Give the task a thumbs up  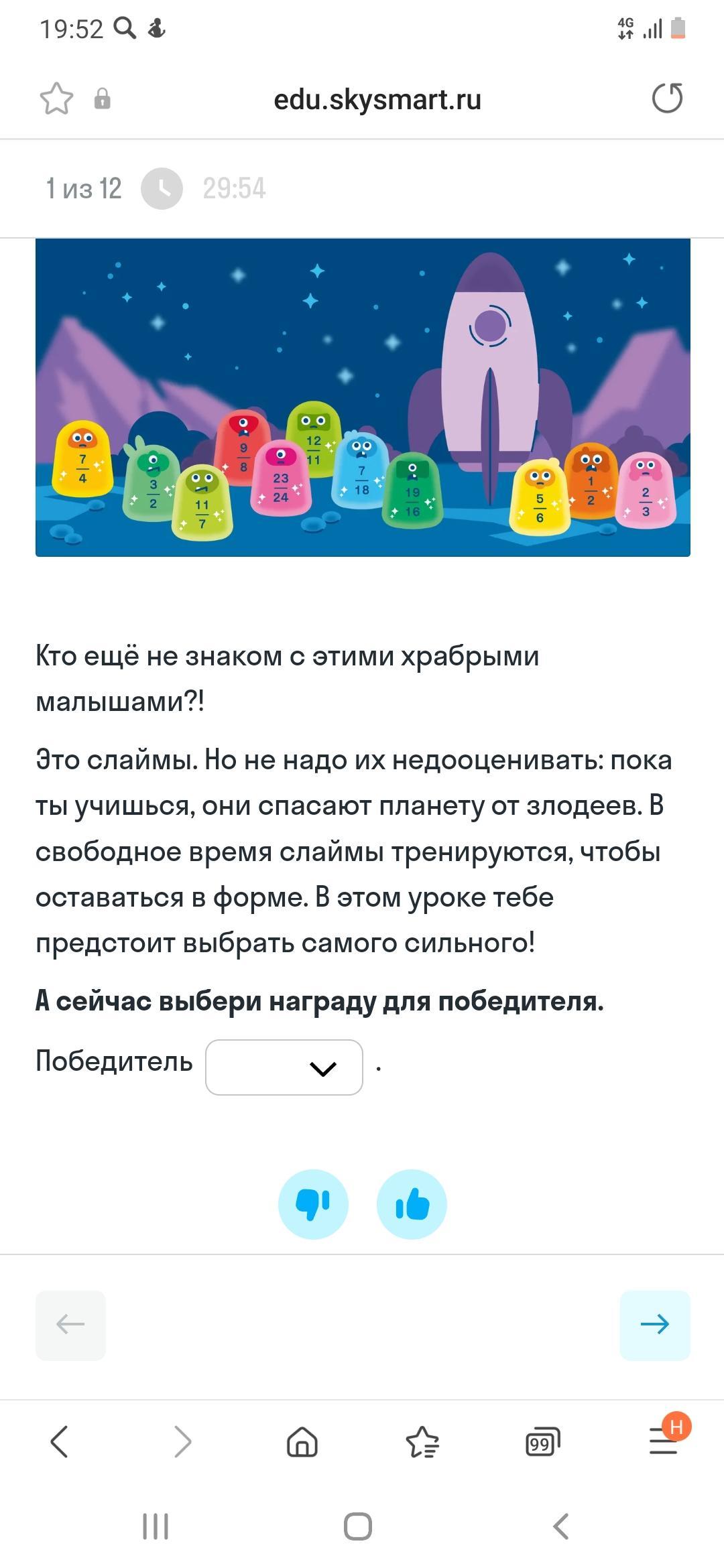[x=412, y=1204]
